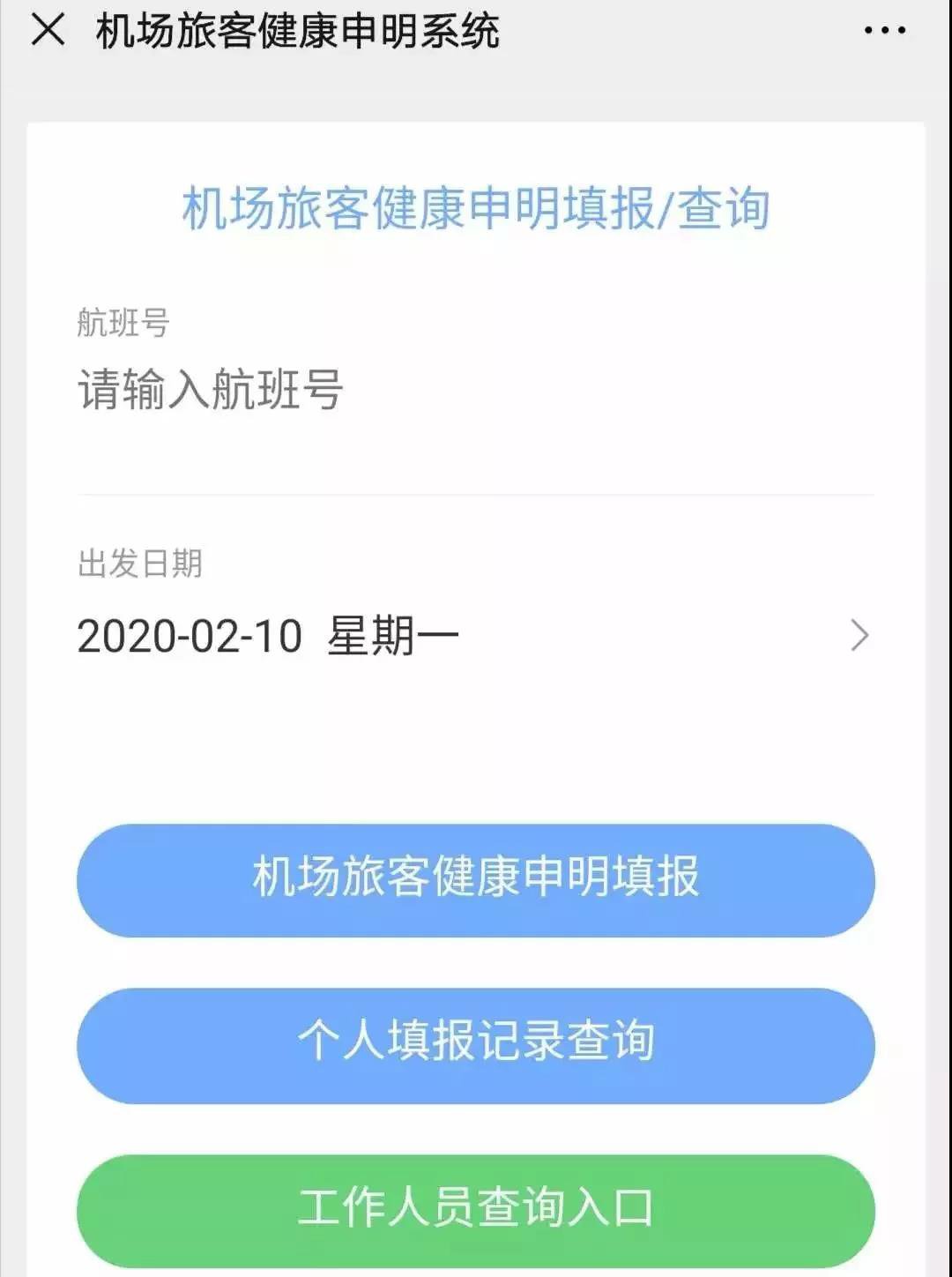Tap the 机场旅客健康申明填报 button

pyautogui.click(x=475, y=879)
